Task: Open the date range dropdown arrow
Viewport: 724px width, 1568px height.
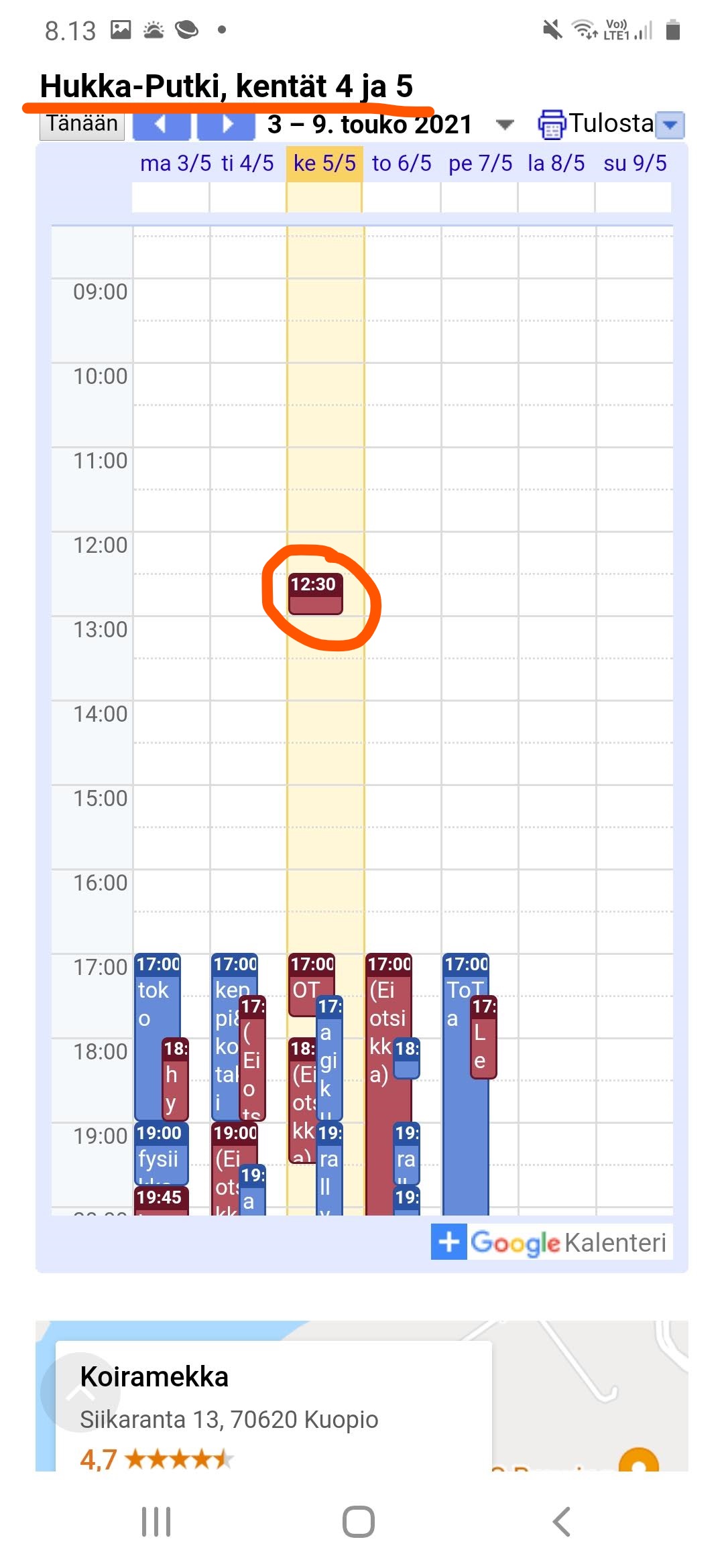Action: 504,125
